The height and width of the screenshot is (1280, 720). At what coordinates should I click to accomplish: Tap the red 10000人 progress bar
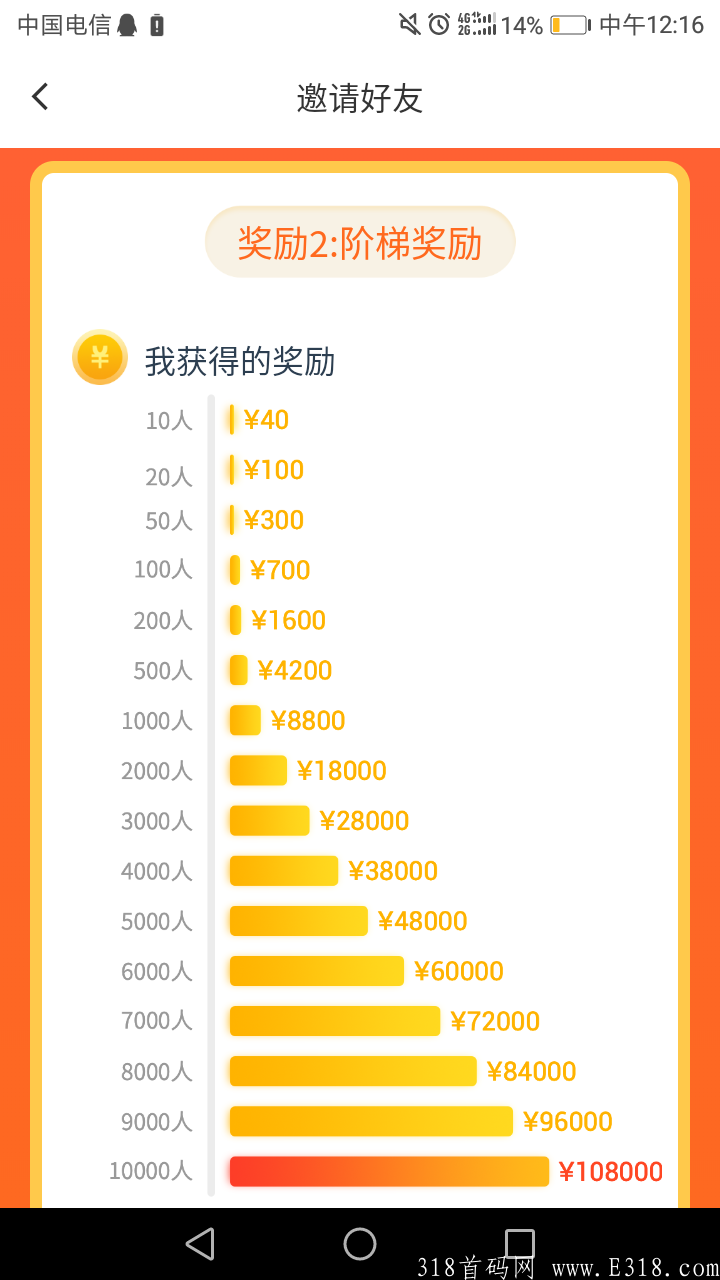point(387,1170)
